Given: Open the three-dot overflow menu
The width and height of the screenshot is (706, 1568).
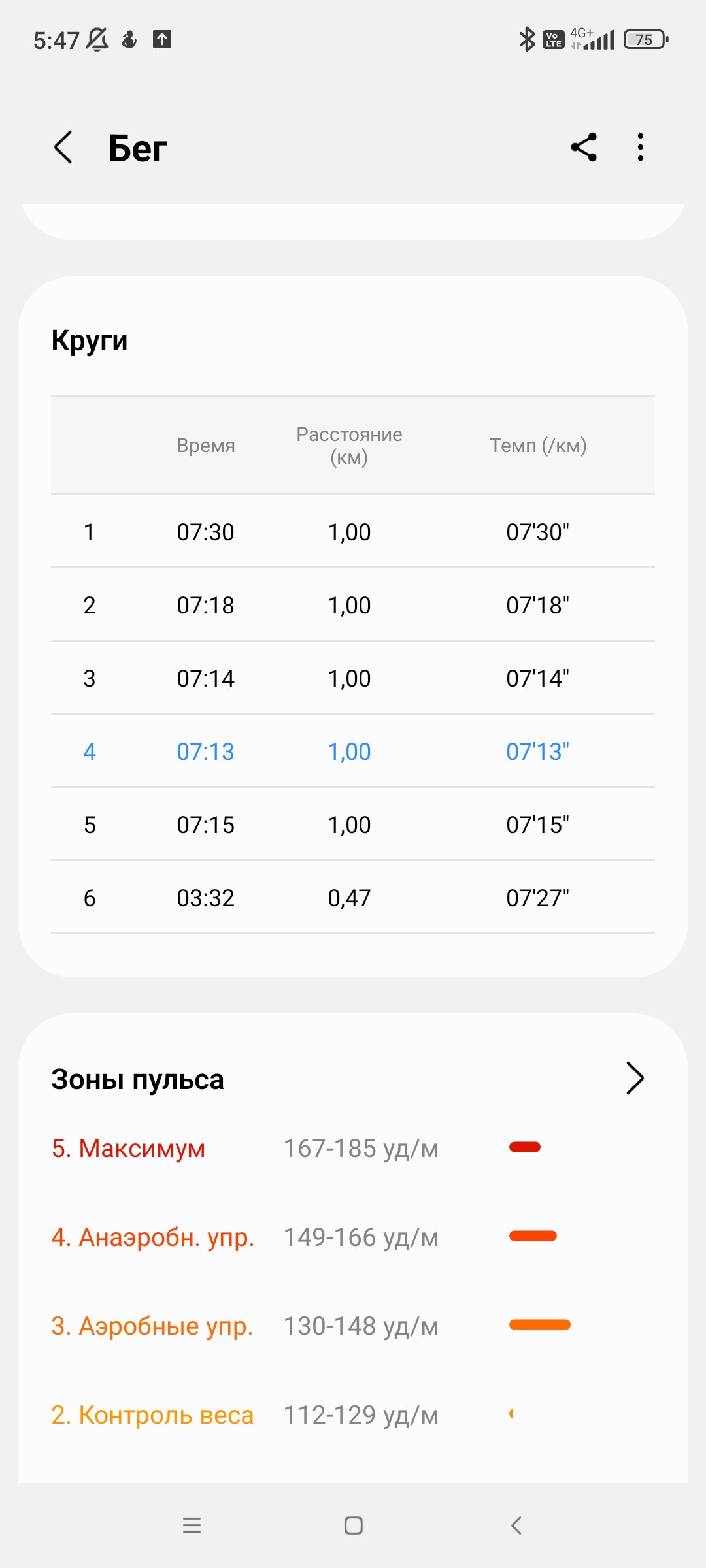Looking at the screenshot, I should 641,147.
